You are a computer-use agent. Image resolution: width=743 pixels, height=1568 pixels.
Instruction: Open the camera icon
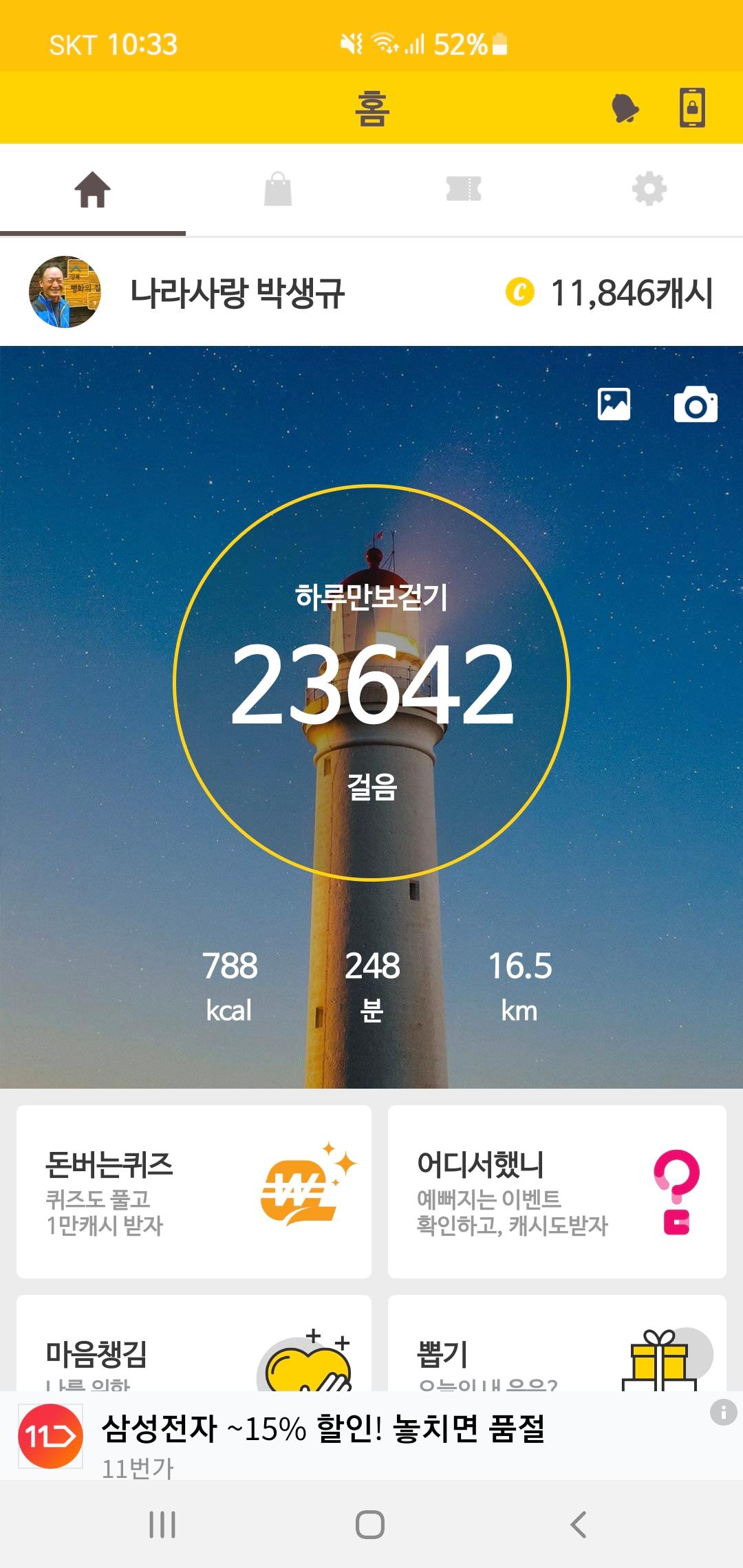pos(696,404)
